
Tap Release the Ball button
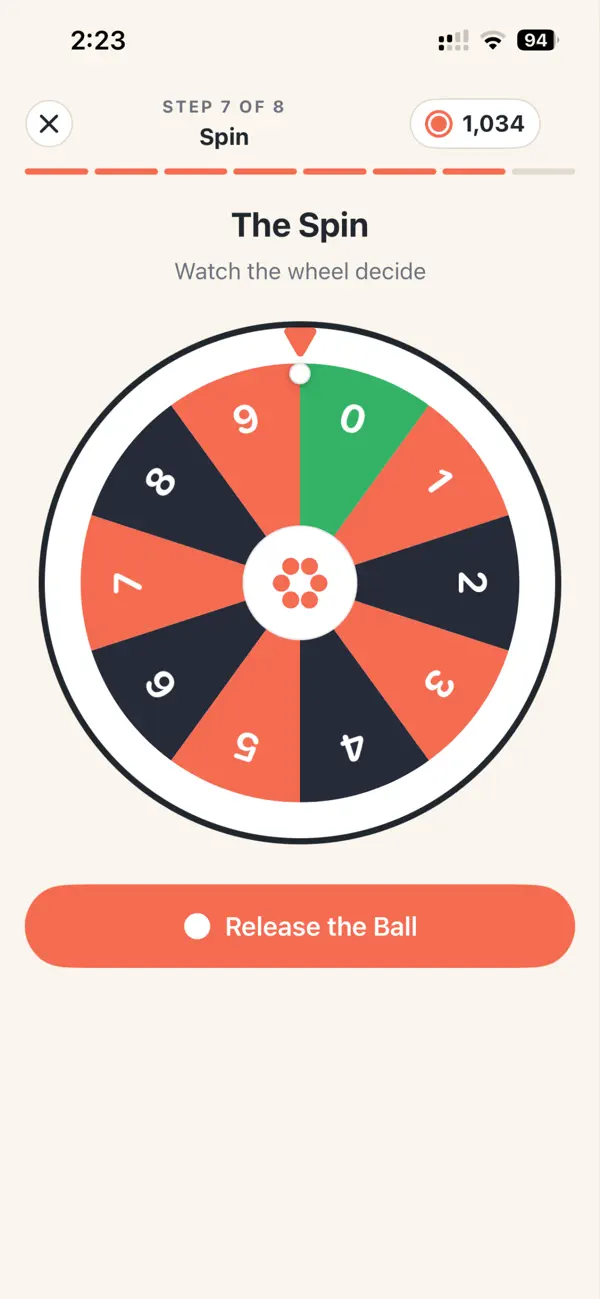[300, 926]
